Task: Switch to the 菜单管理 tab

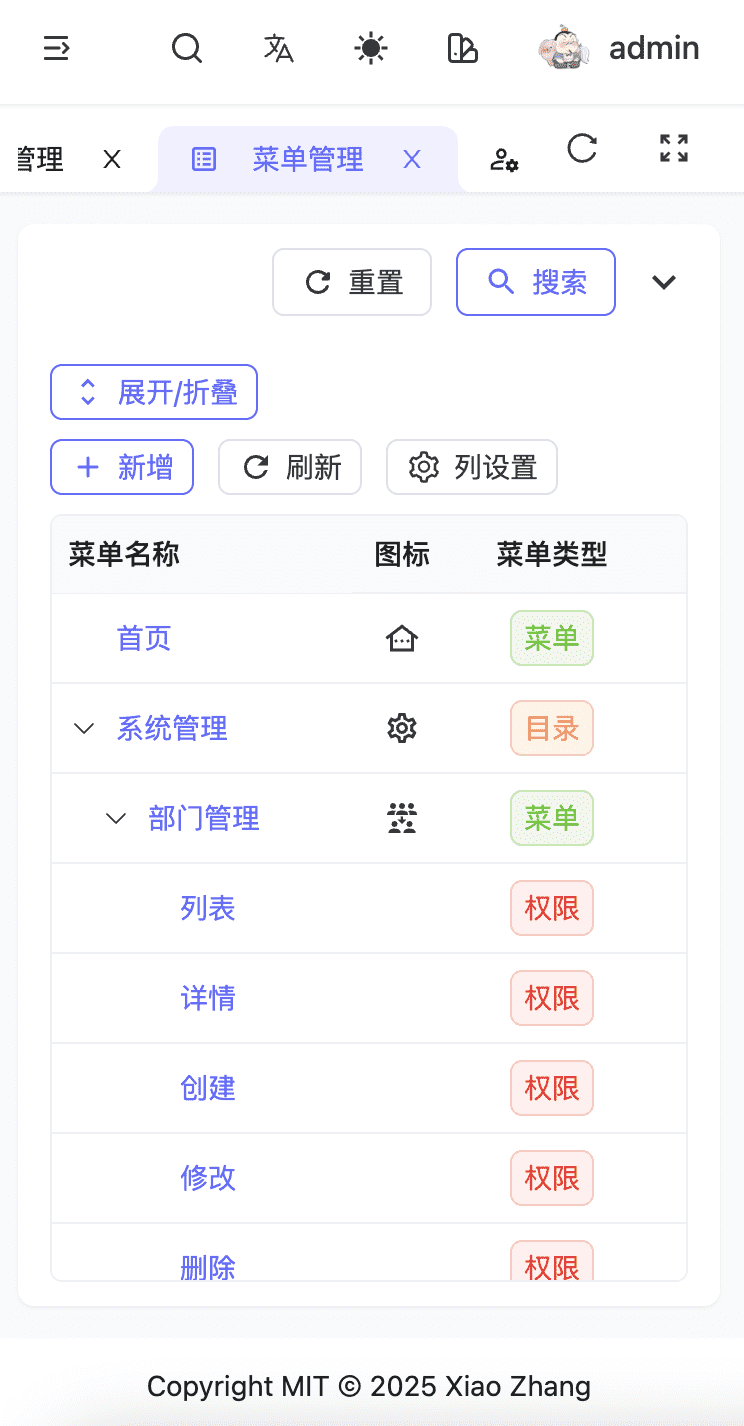Action: (308, 158)
